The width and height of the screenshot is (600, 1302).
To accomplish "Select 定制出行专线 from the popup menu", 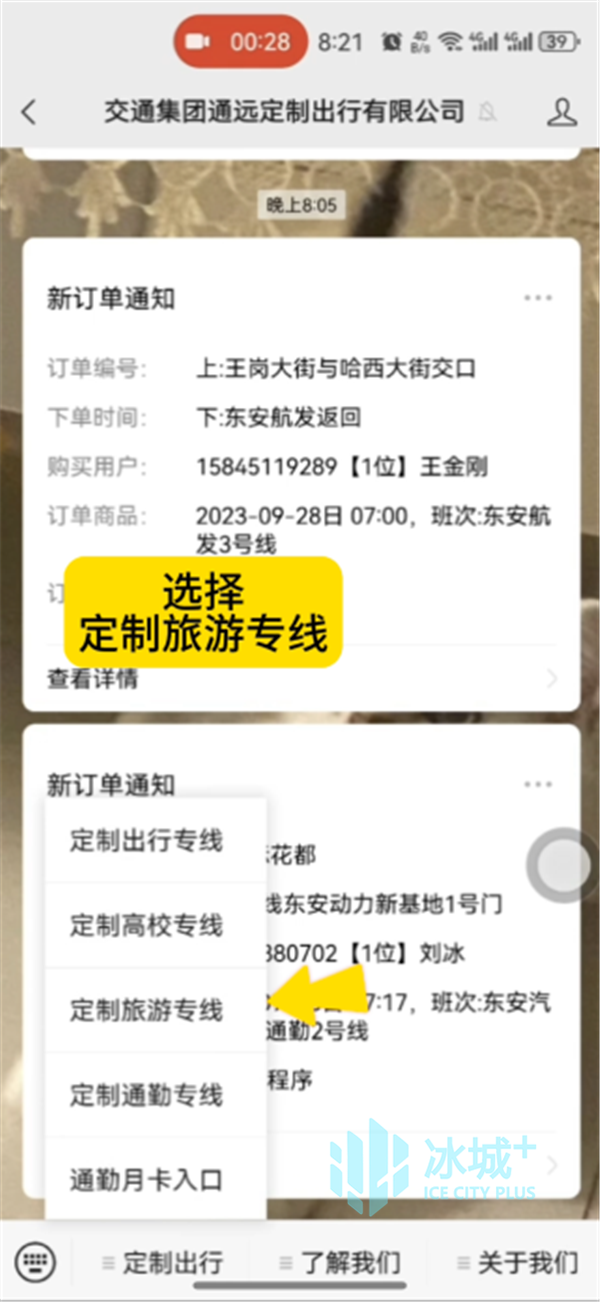I will pyautogui.click(x=146, y=840).
